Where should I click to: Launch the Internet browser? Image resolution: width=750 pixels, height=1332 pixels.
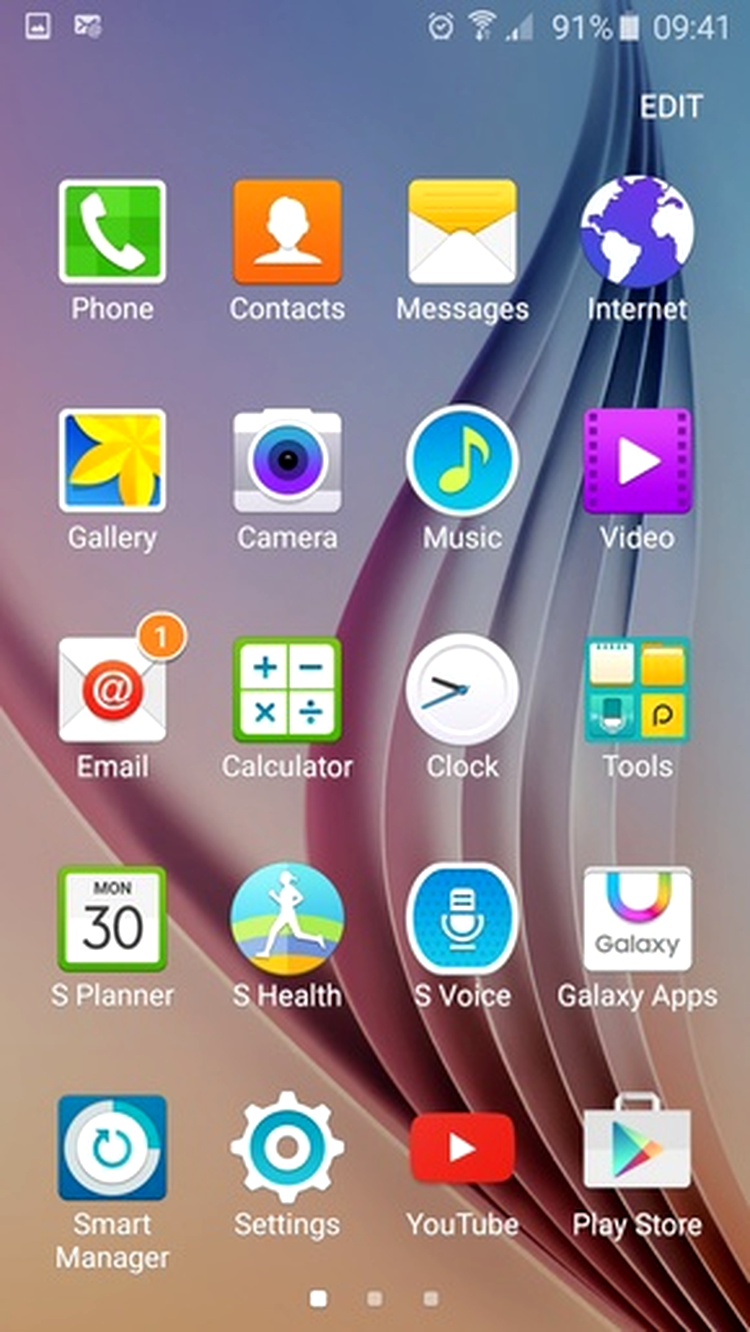tap(637, 232)
